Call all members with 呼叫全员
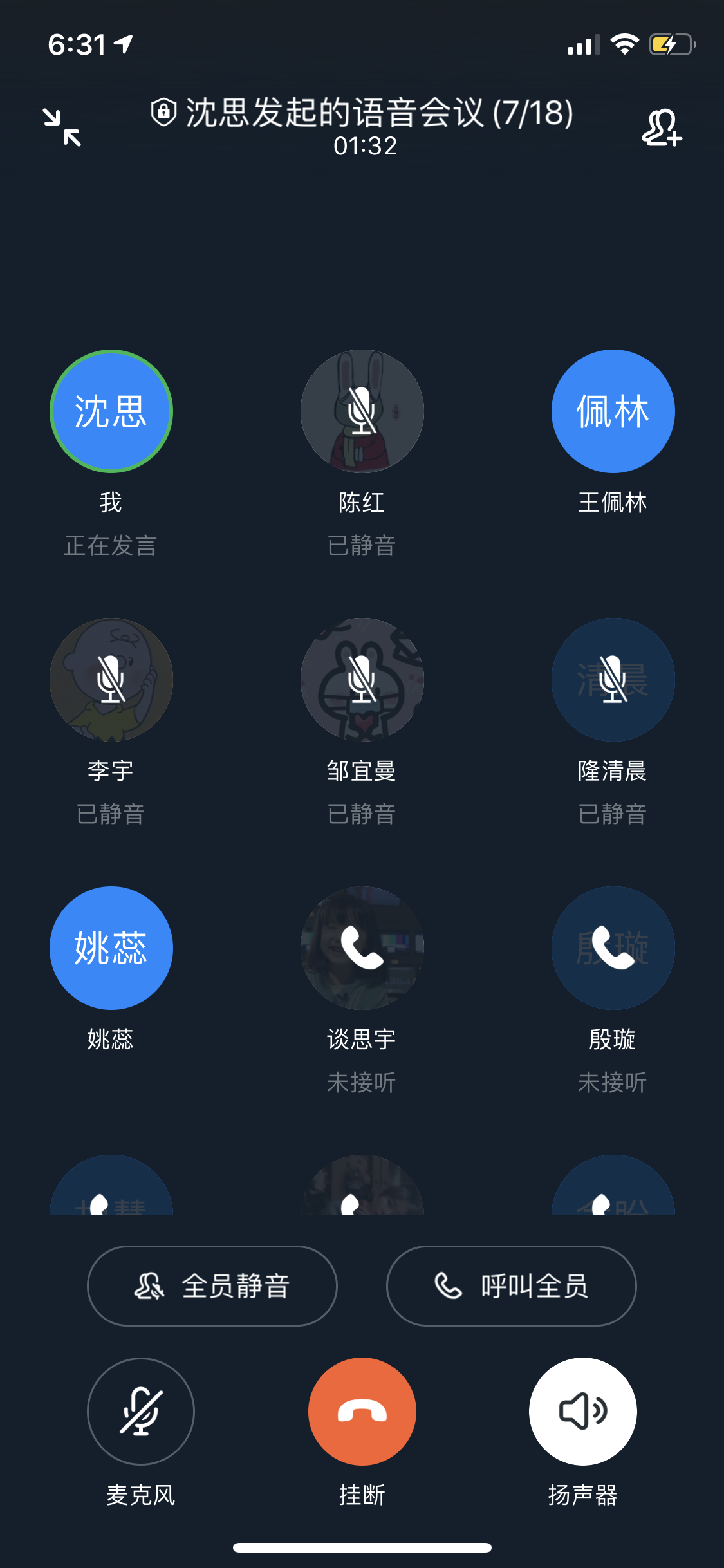The height and width of the screenshot is (1568, 724). tap(511, 1286)
